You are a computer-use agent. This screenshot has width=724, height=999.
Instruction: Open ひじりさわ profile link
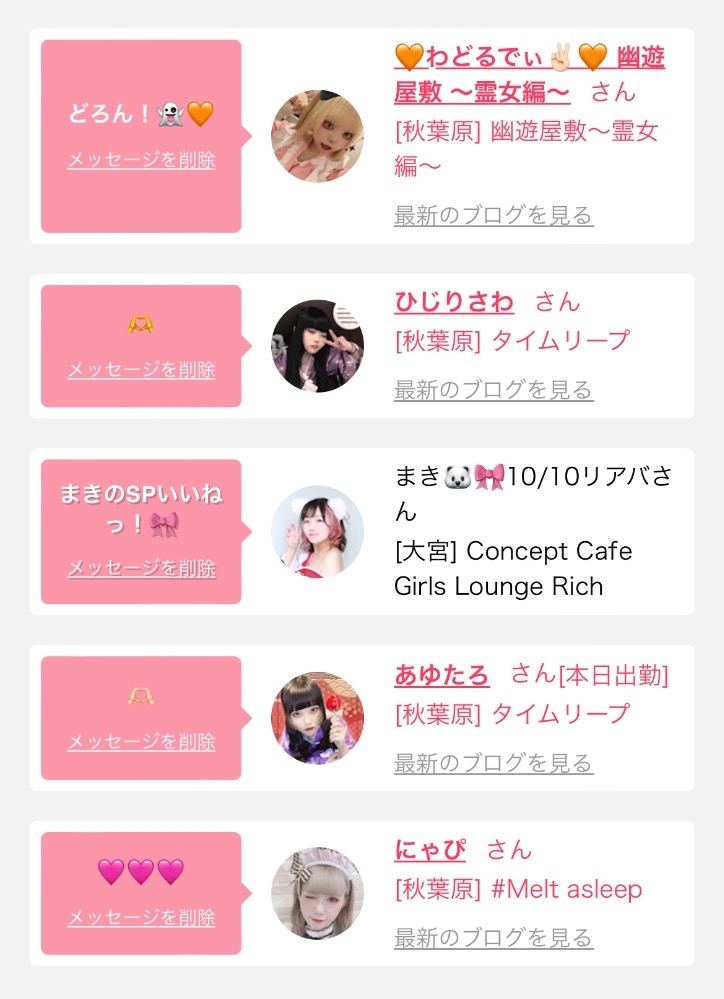(454, 301)
